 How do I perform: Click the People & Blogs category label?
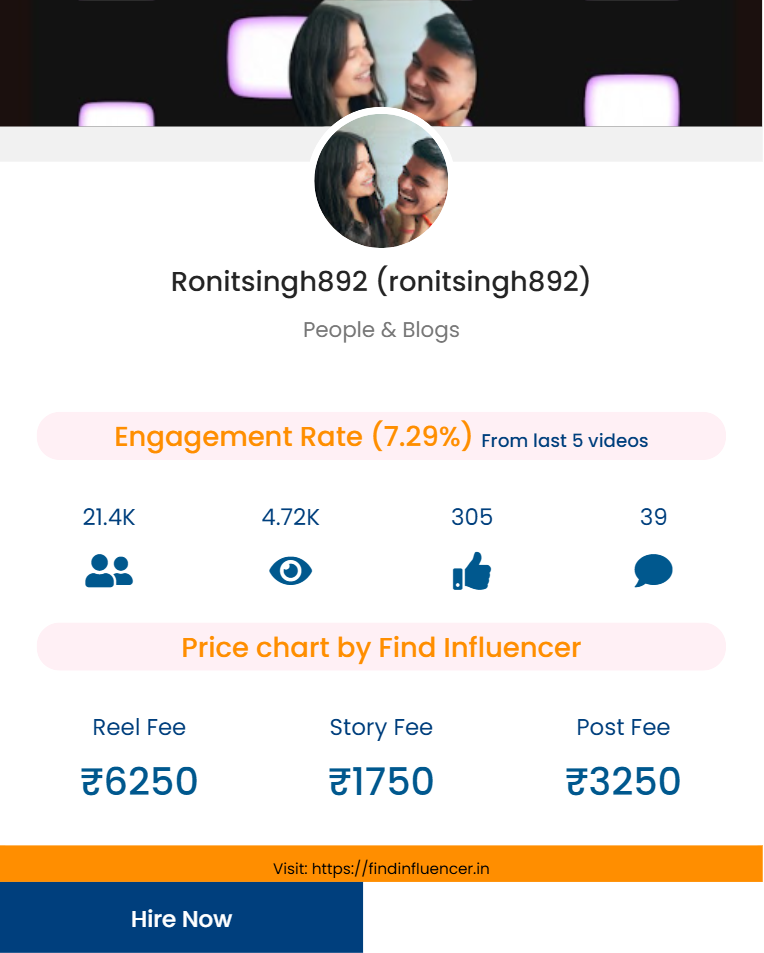pyautogui.click(x=381, y=330)
